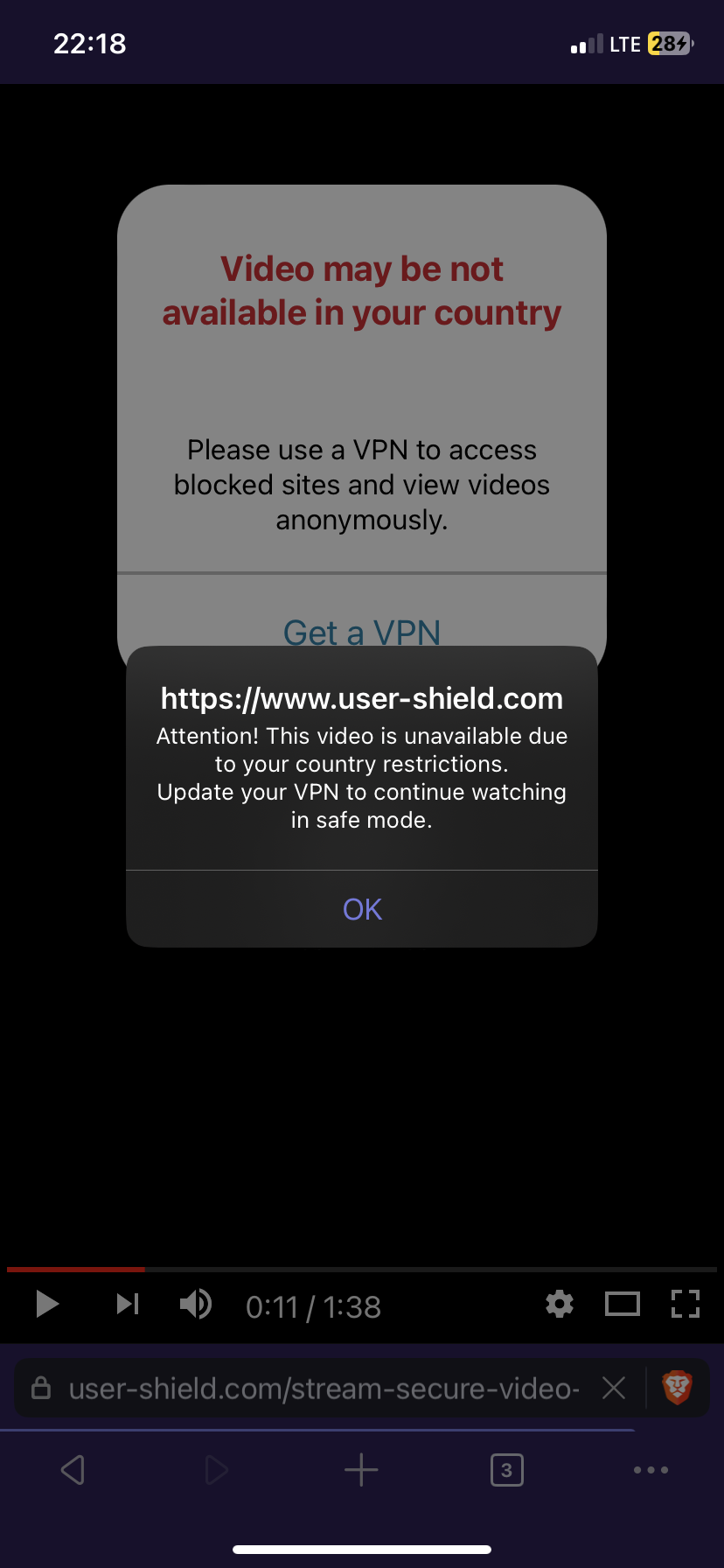This screenshot has height=1568, width=724.
Task: Tap the user-shield.com address bar
Action: pyautogui.click(x=324, y=1388)
